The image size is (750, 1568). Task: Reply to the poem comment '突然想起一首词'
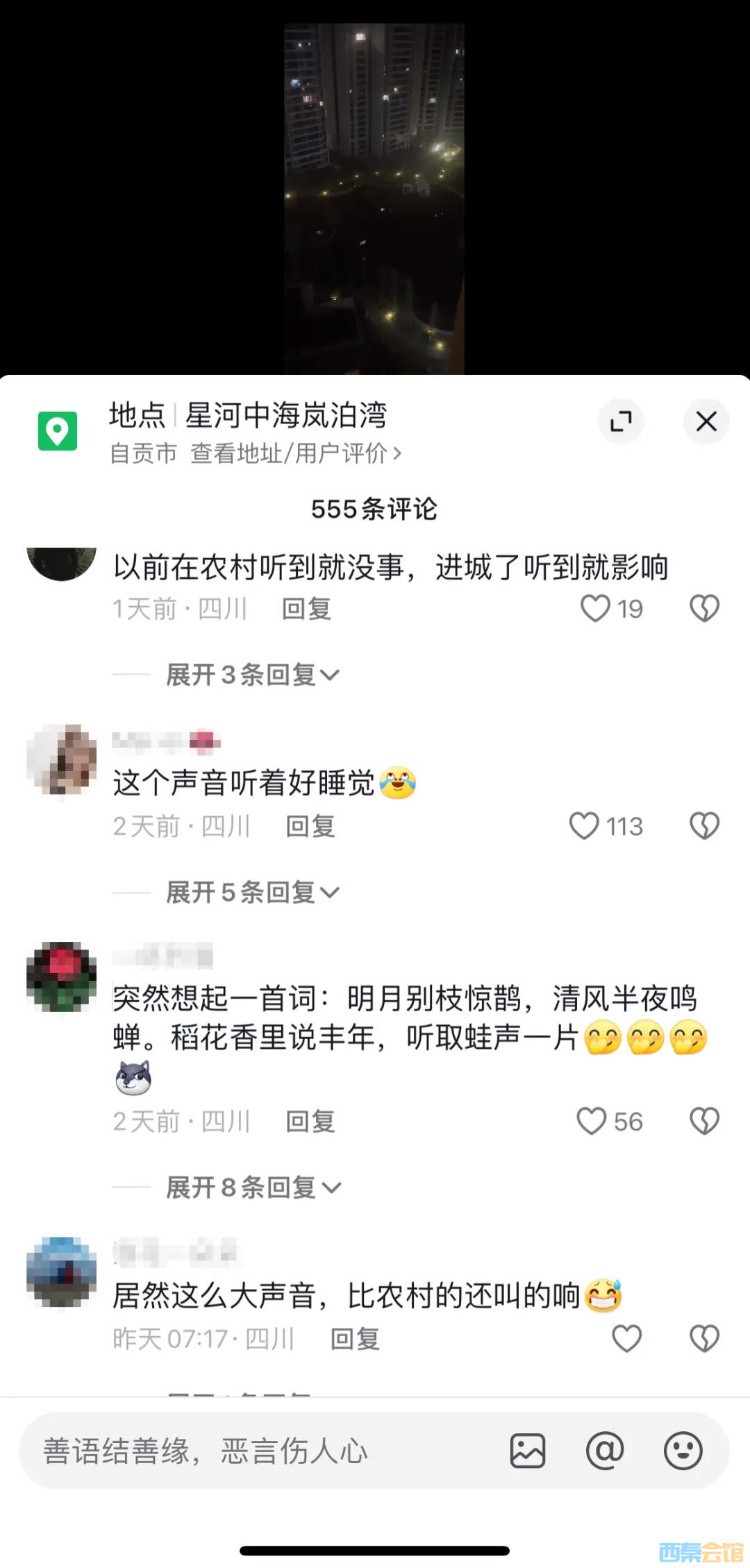310,1121
